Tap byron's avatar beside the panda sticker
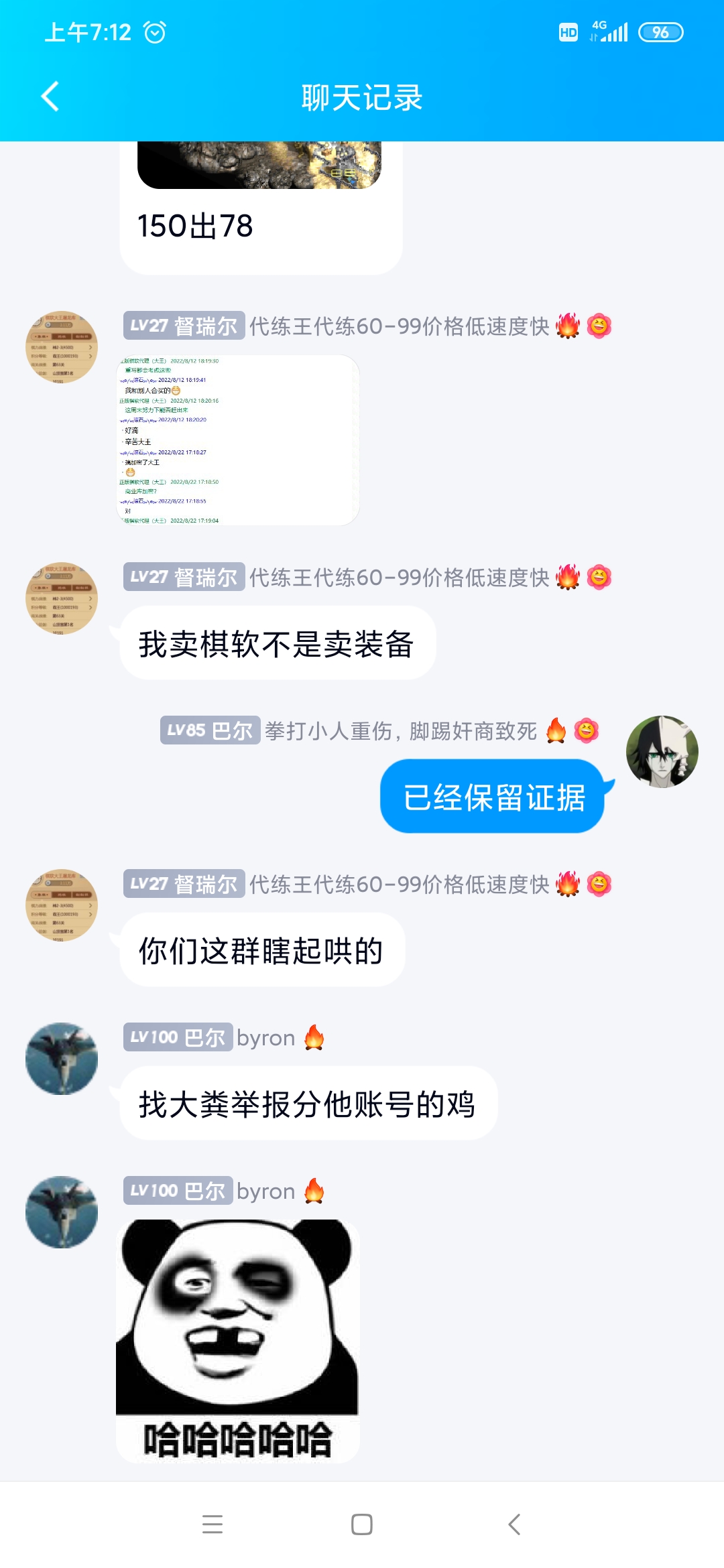The width and height of the screenshot is (724, 1568). tap(62, 1212)
